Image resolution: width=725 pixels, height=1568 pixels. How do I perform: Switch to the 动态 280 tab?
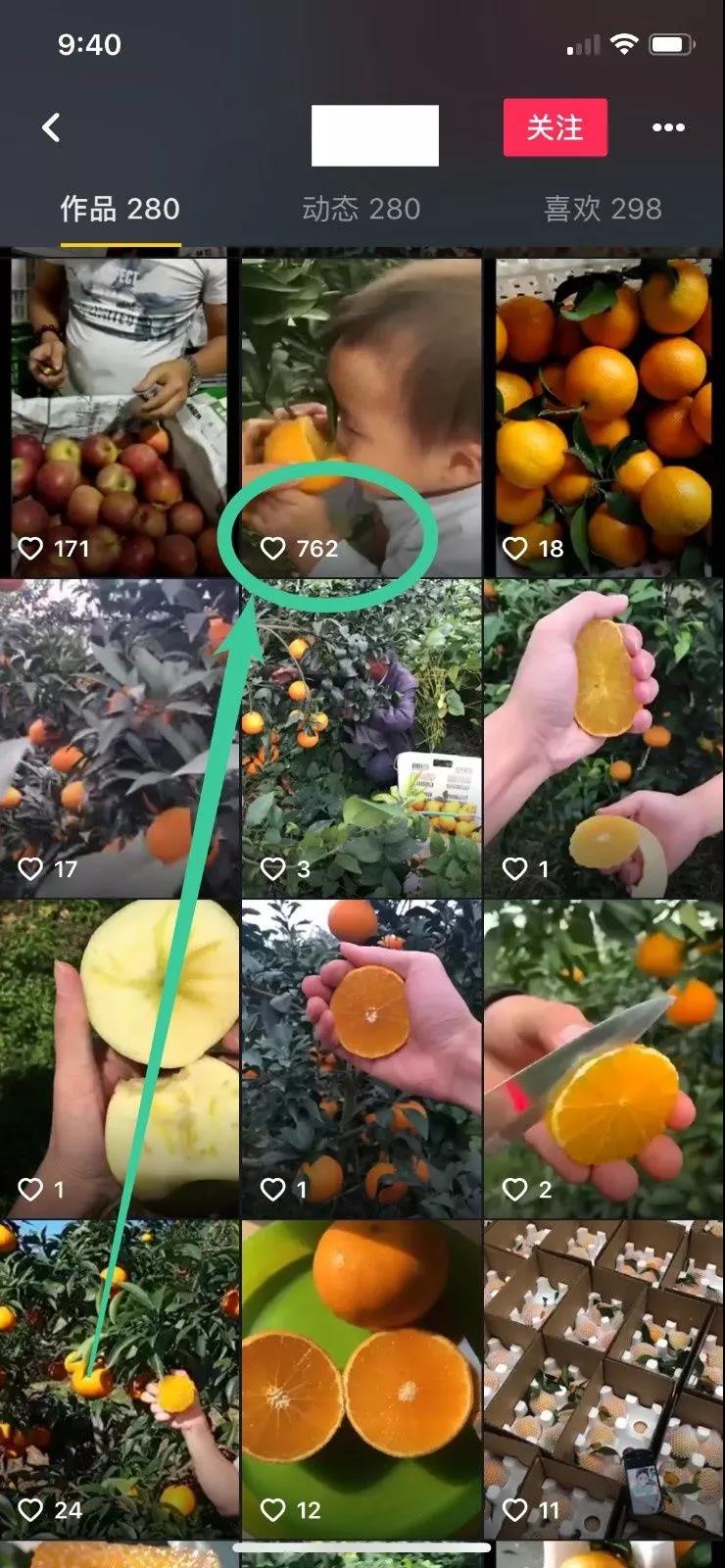click(361, 209)
